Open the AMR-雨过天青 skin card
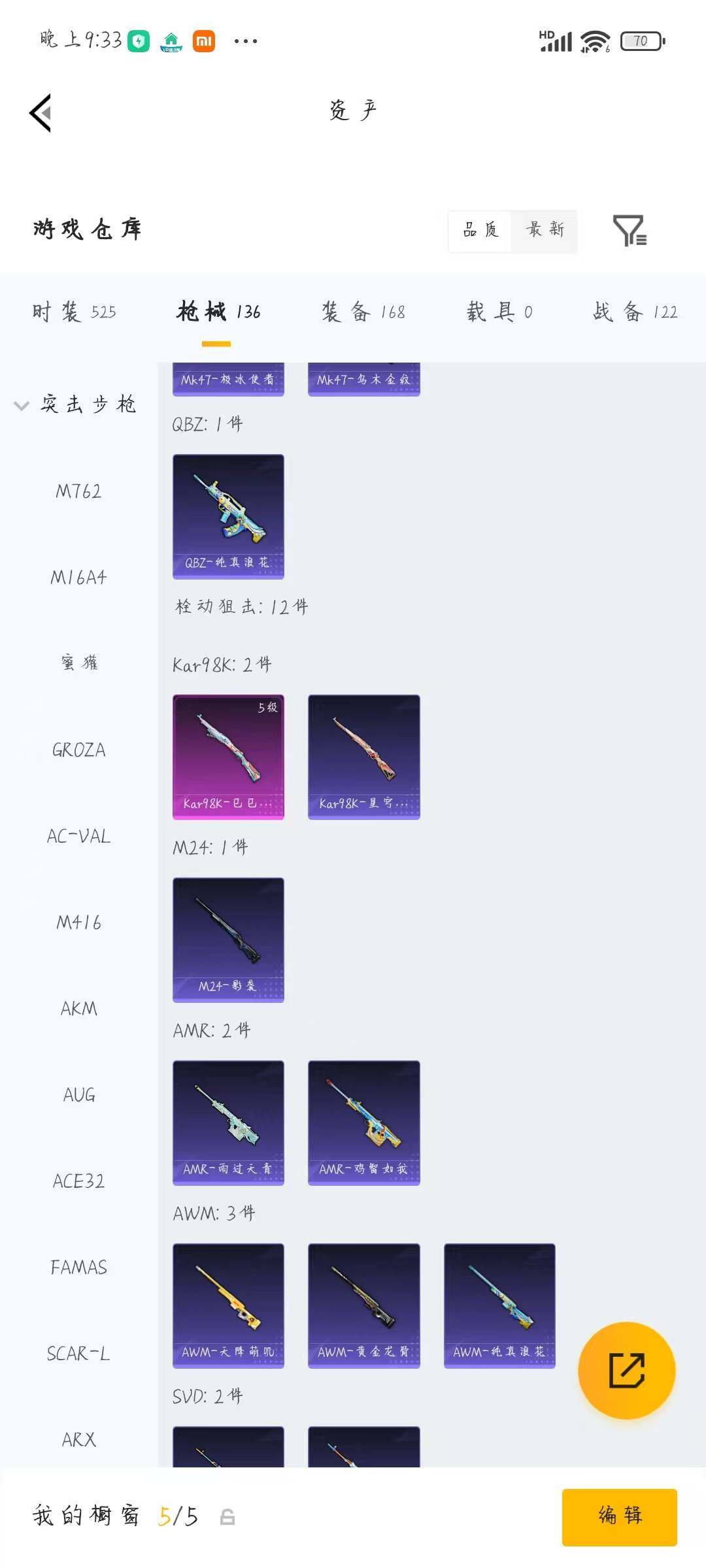Image resolution: width=706 pixels, height=1568 pixels. pos(228,1123)
